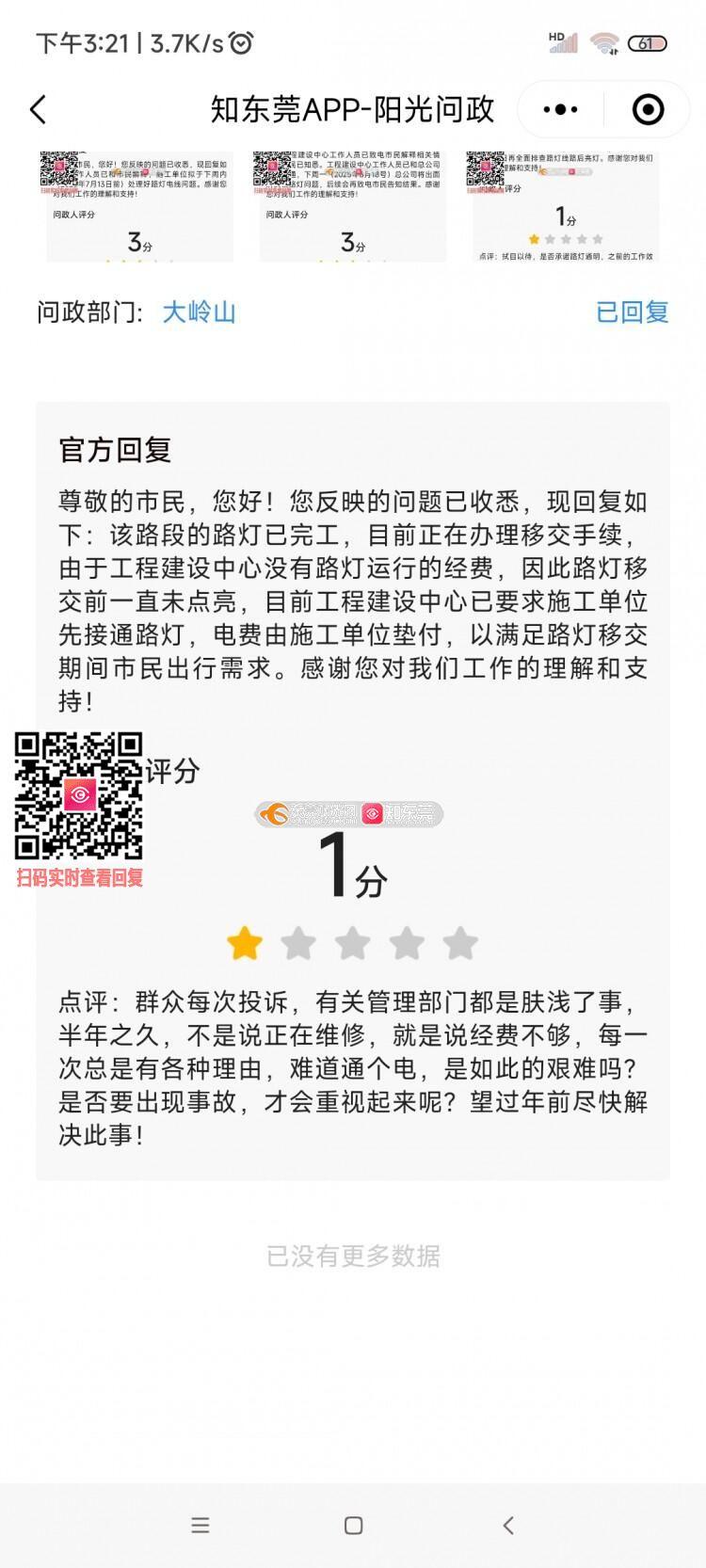Close the mini-program with the target icon
706x1568 pixels.
coord(648,110)
